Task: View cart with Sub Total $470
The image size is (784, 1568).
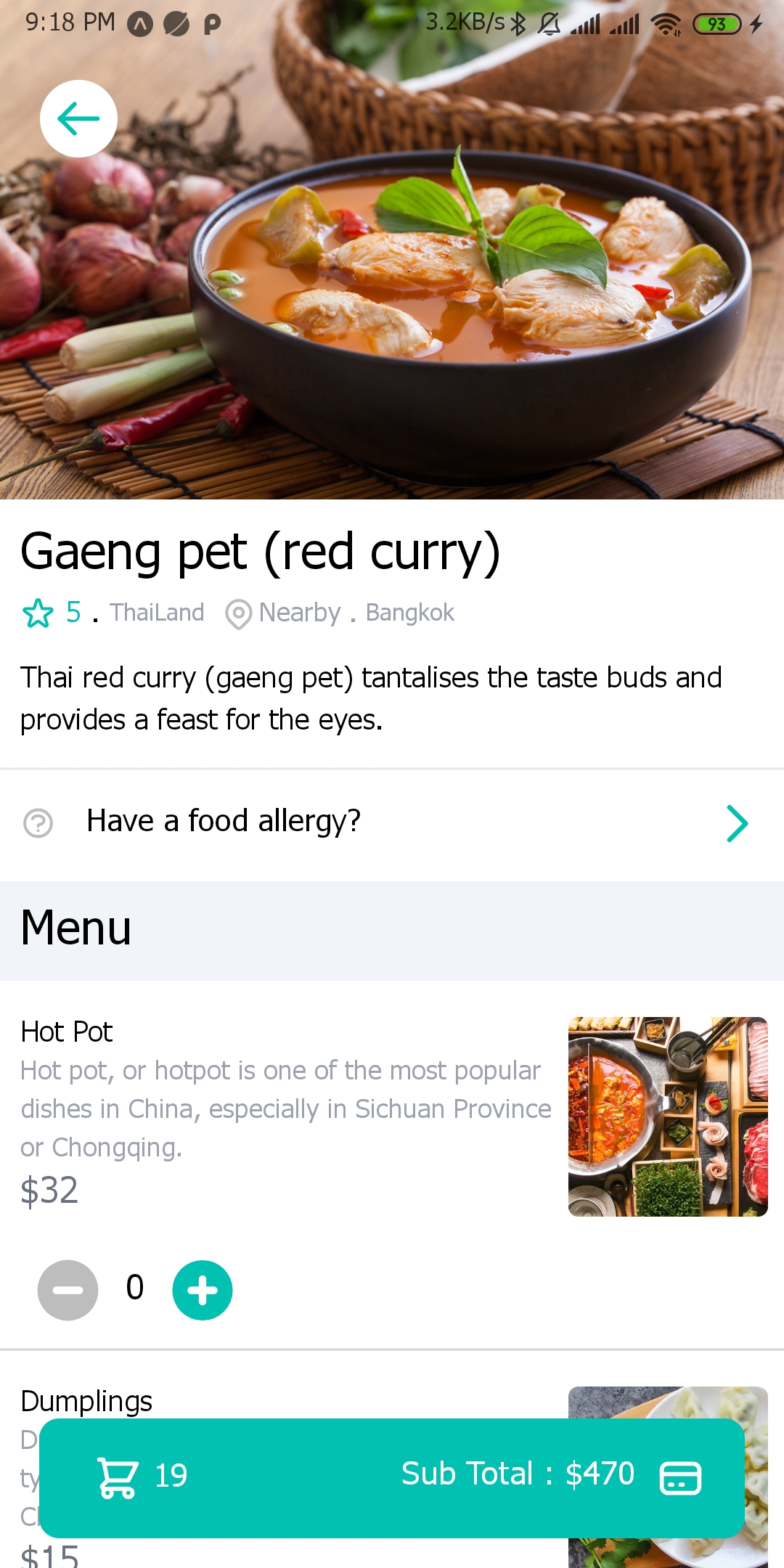Action: [392, 1477]
